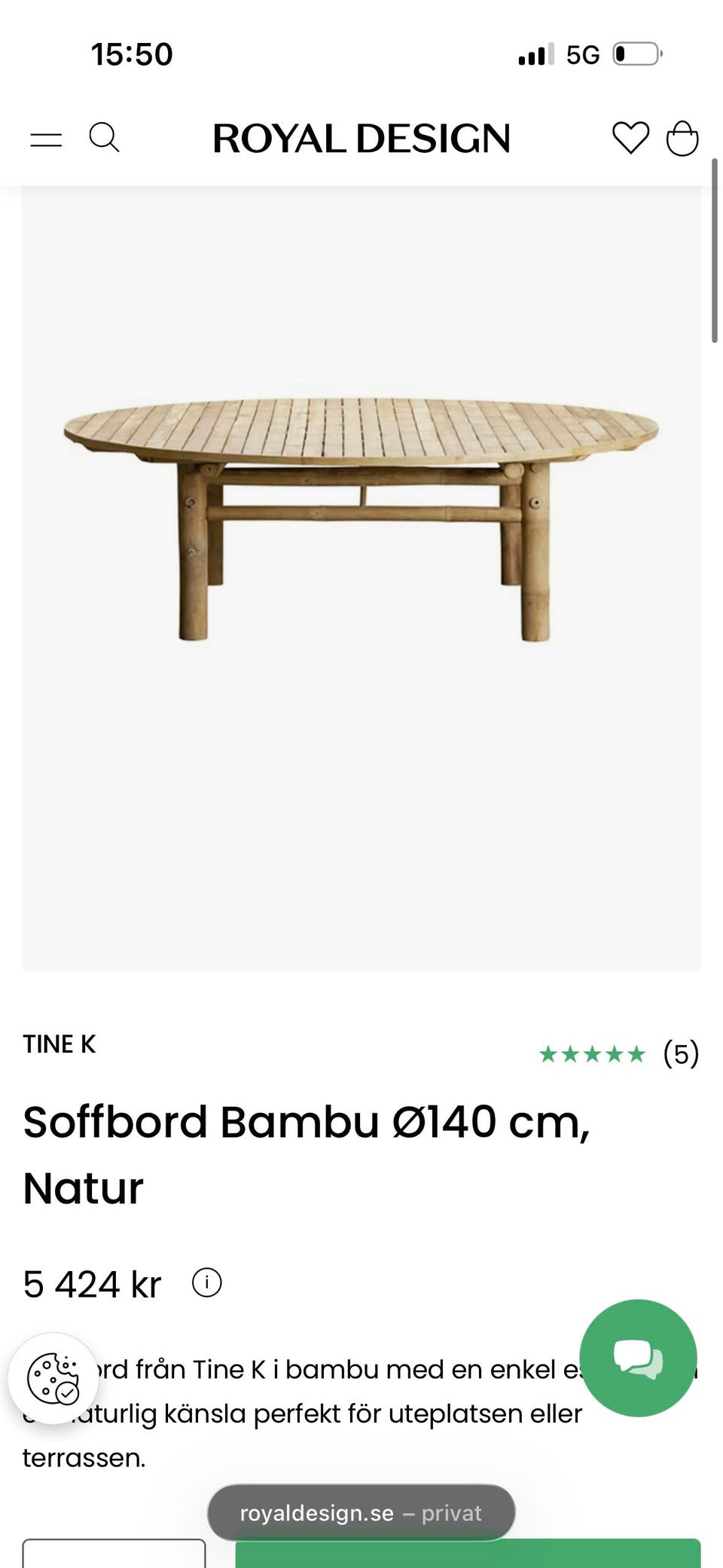This screenshot has height=1568, width=723.
Task: Tap the royaldesign.se address pill
Action: (x=361, y=1513)
